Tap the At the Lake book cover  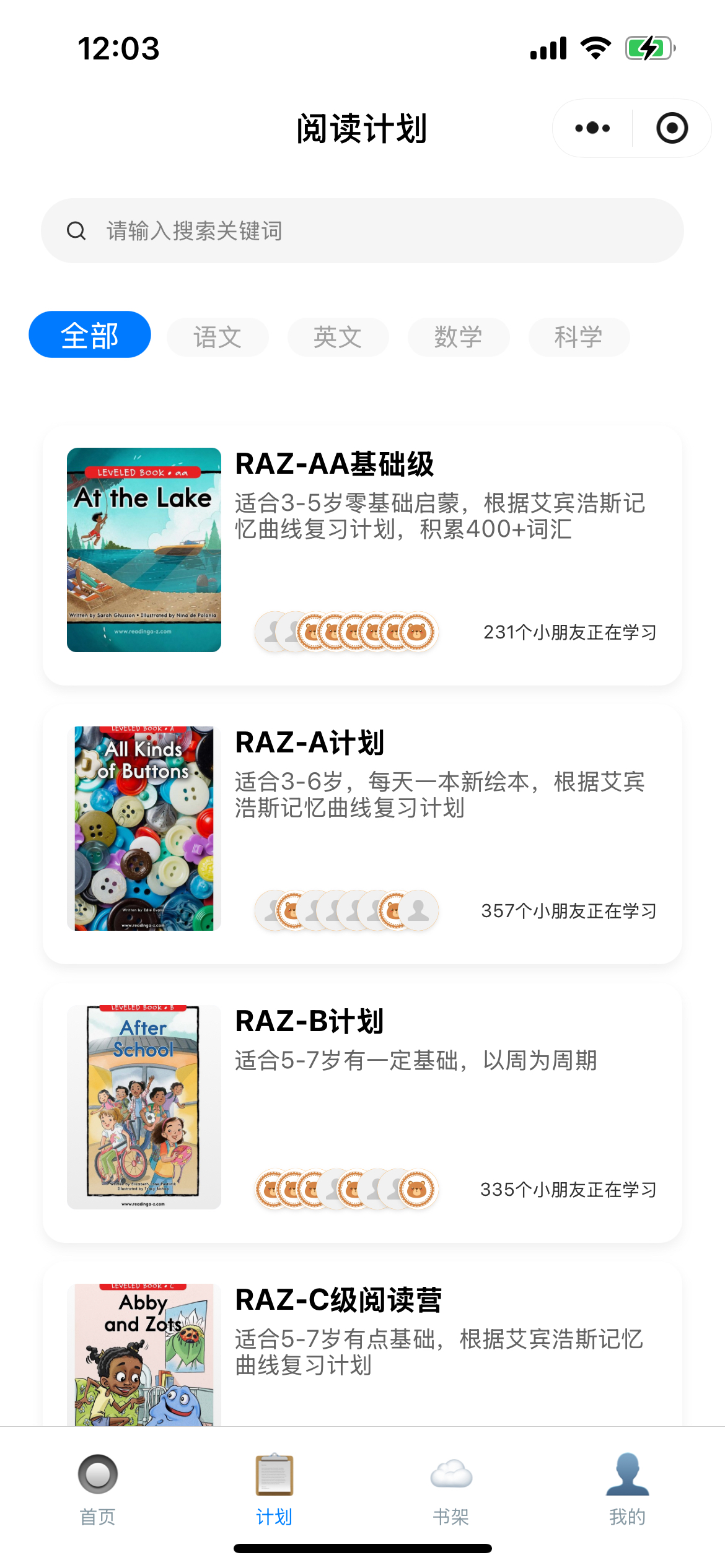click(143, 549)
